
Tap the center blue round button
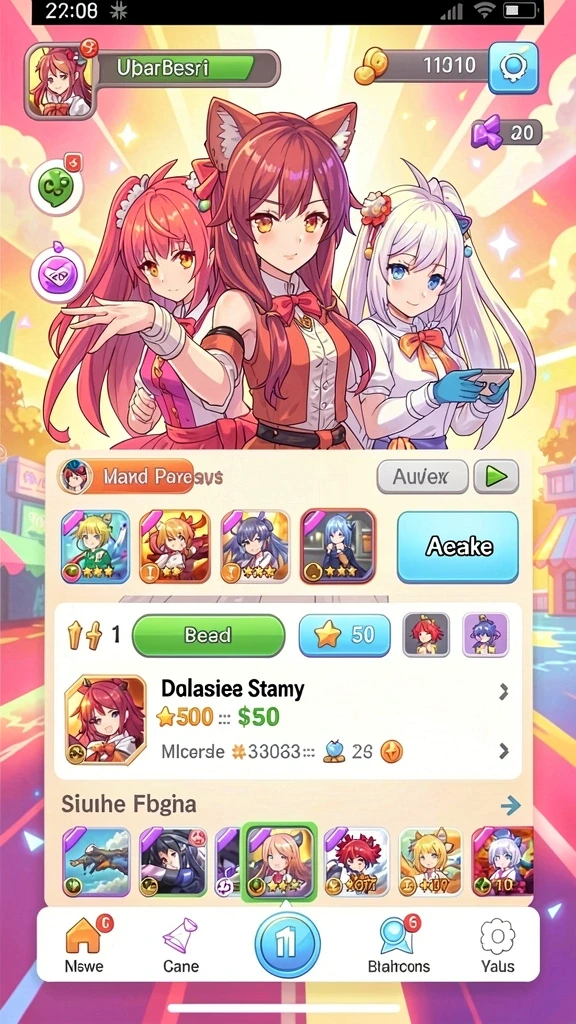point(287,944)
